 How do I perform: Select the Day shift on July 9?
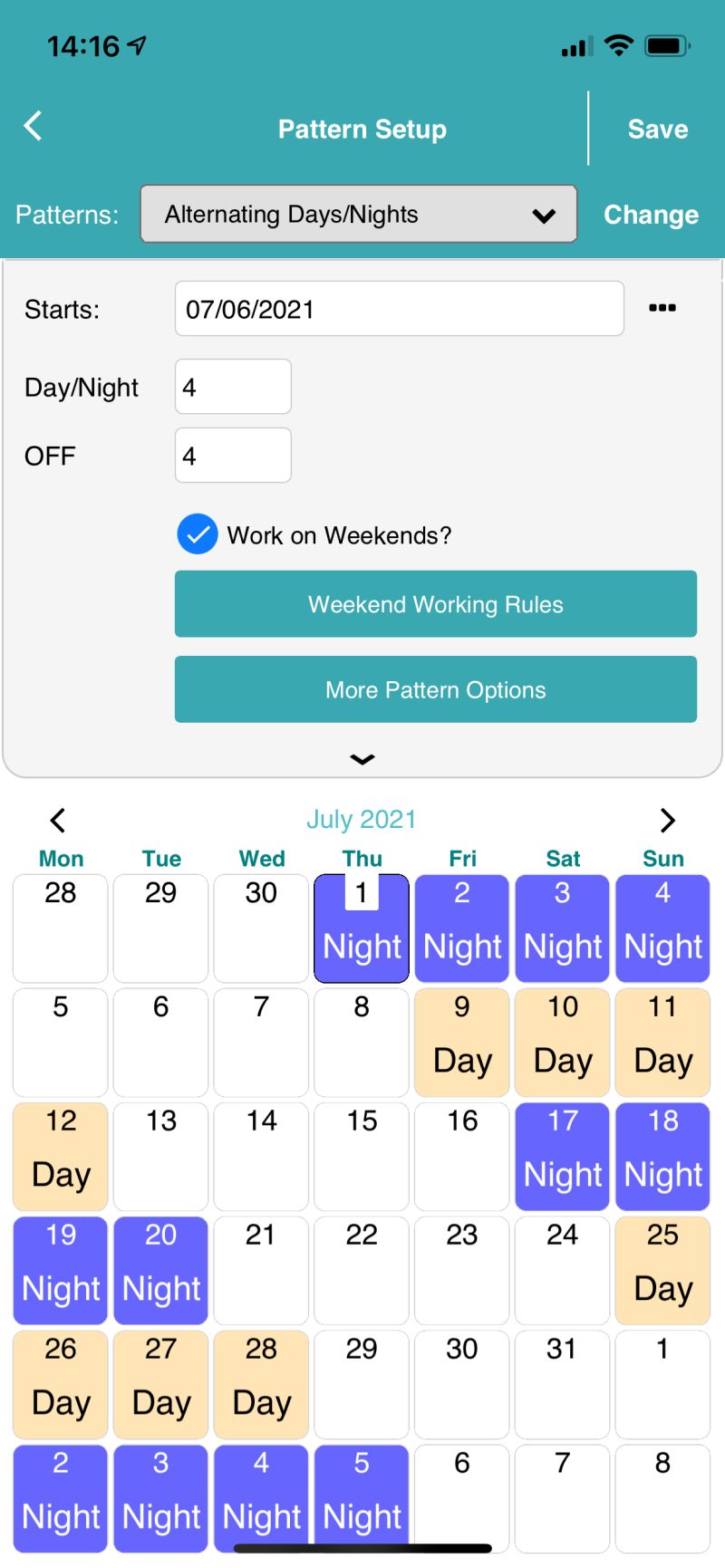[x=461, y=1043]
